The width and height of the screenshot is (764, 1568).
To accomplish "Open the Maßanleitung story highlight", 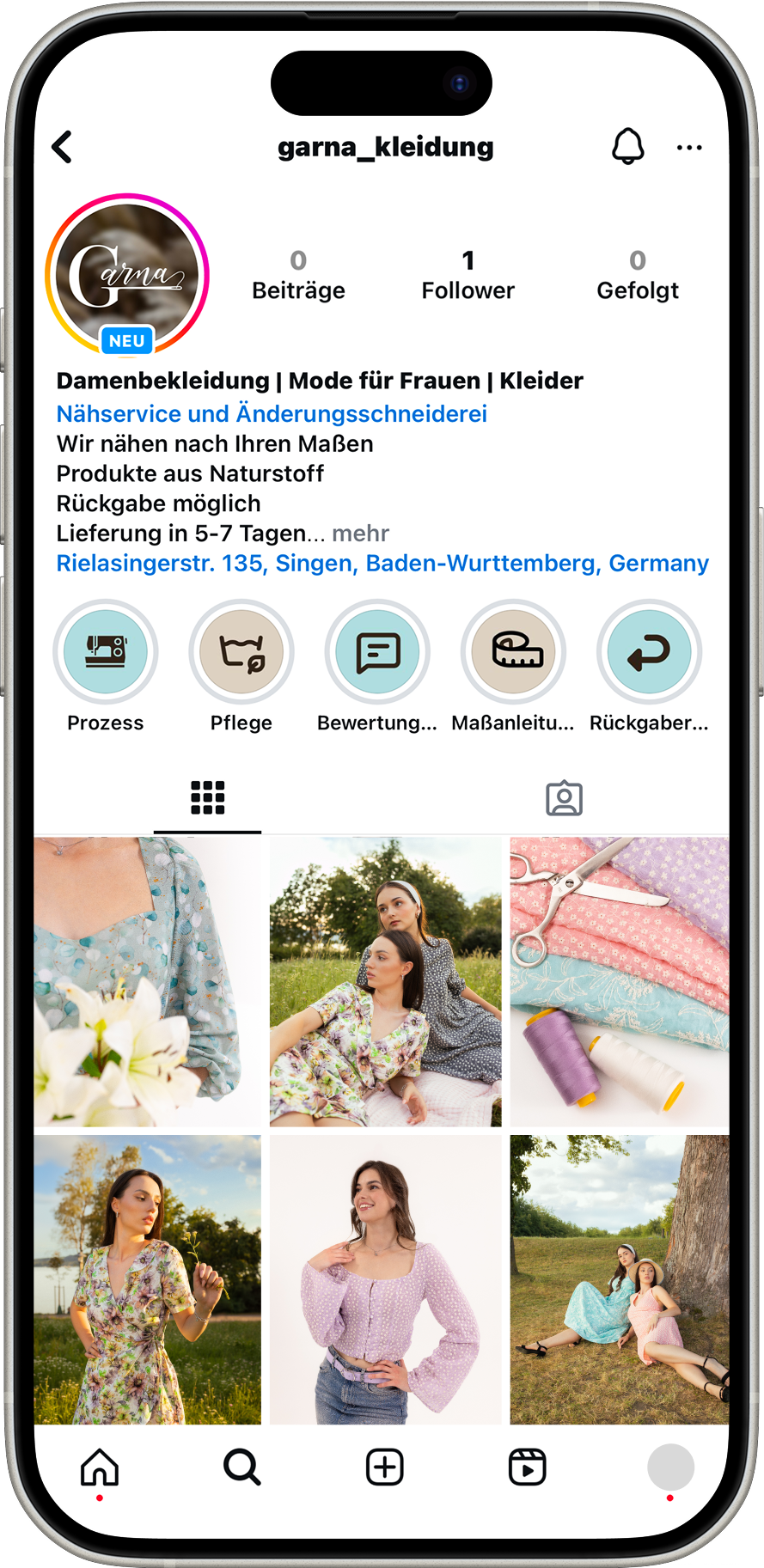I will point(513,652).
